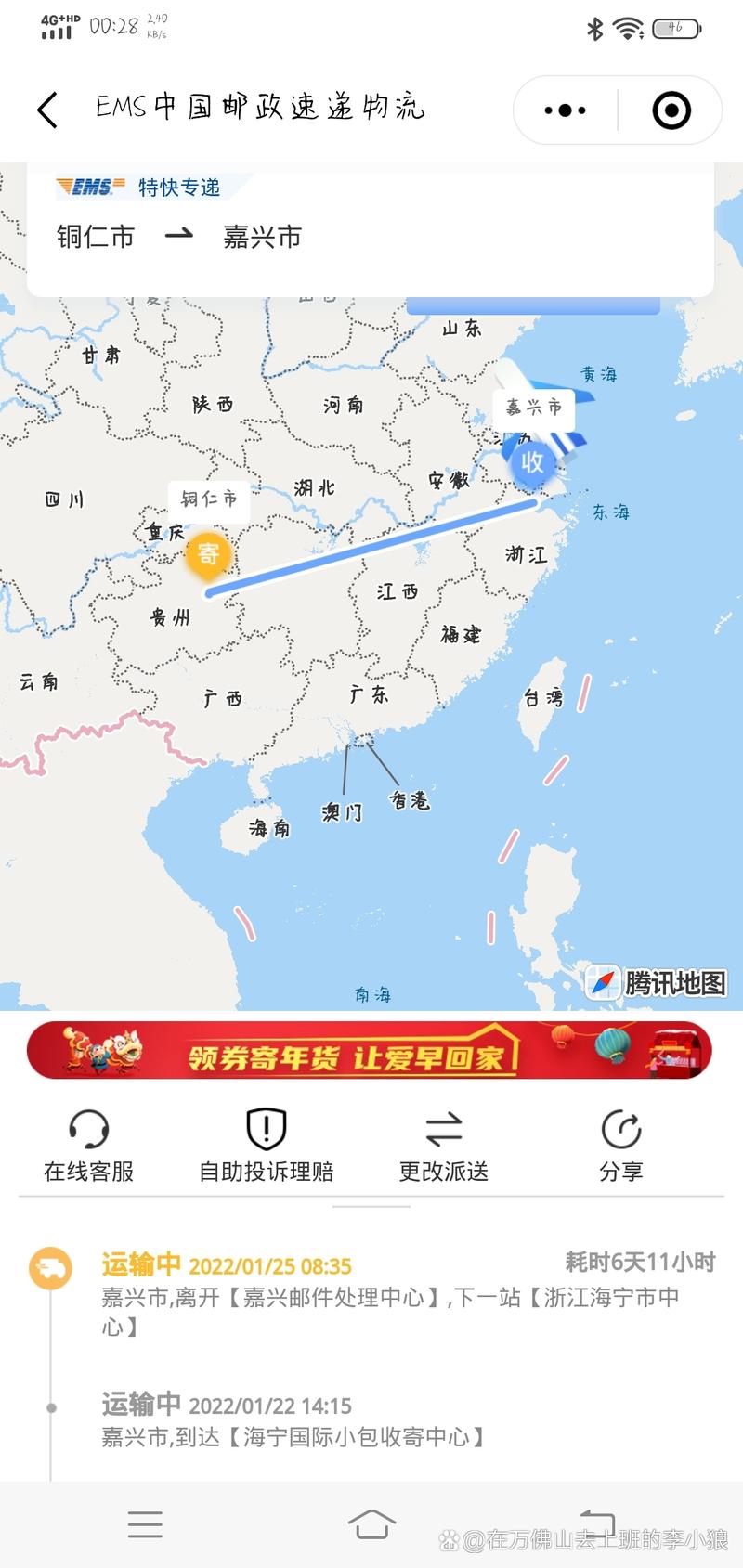Open the mini-program options via three-dot menu
Screen dimensions: 743x1568
tap(563, 110)
